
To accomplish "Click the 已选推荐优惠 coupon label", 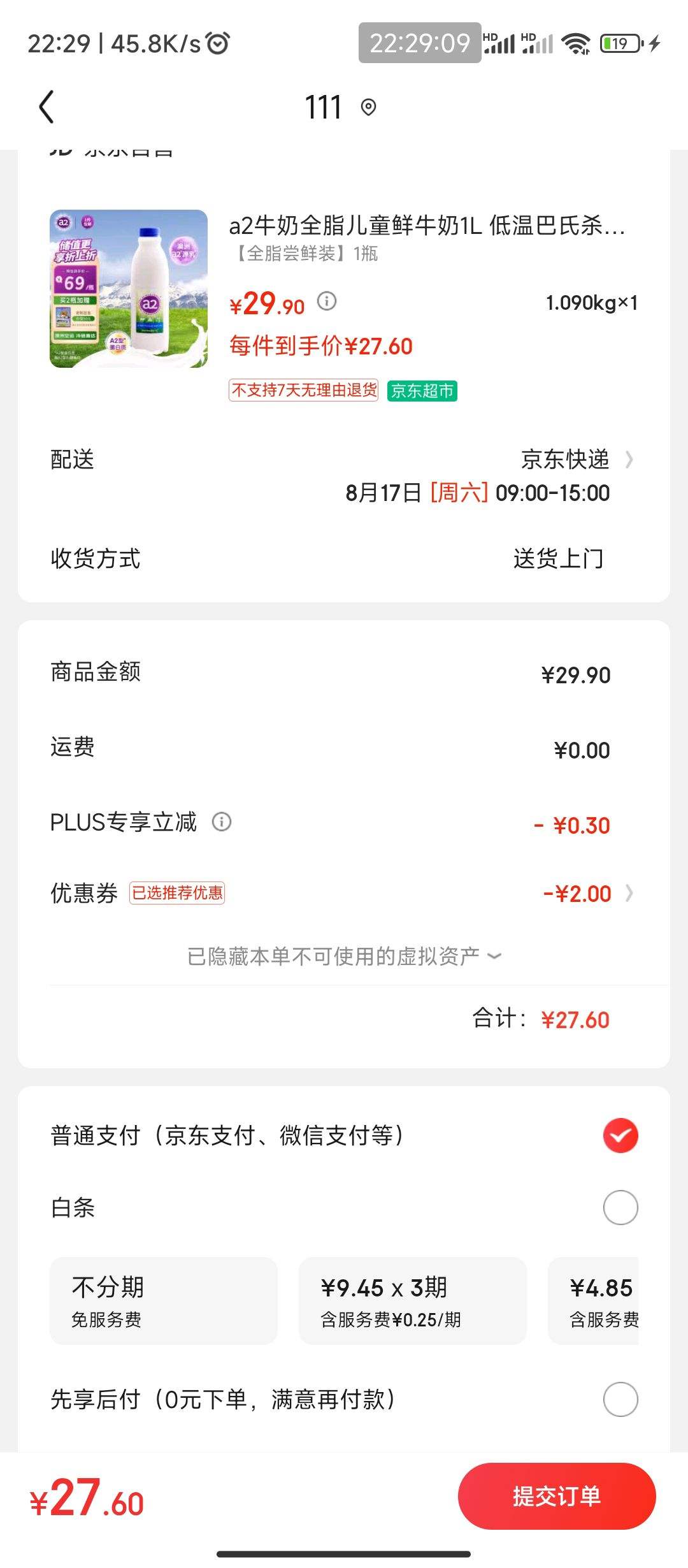I will 178,894.
